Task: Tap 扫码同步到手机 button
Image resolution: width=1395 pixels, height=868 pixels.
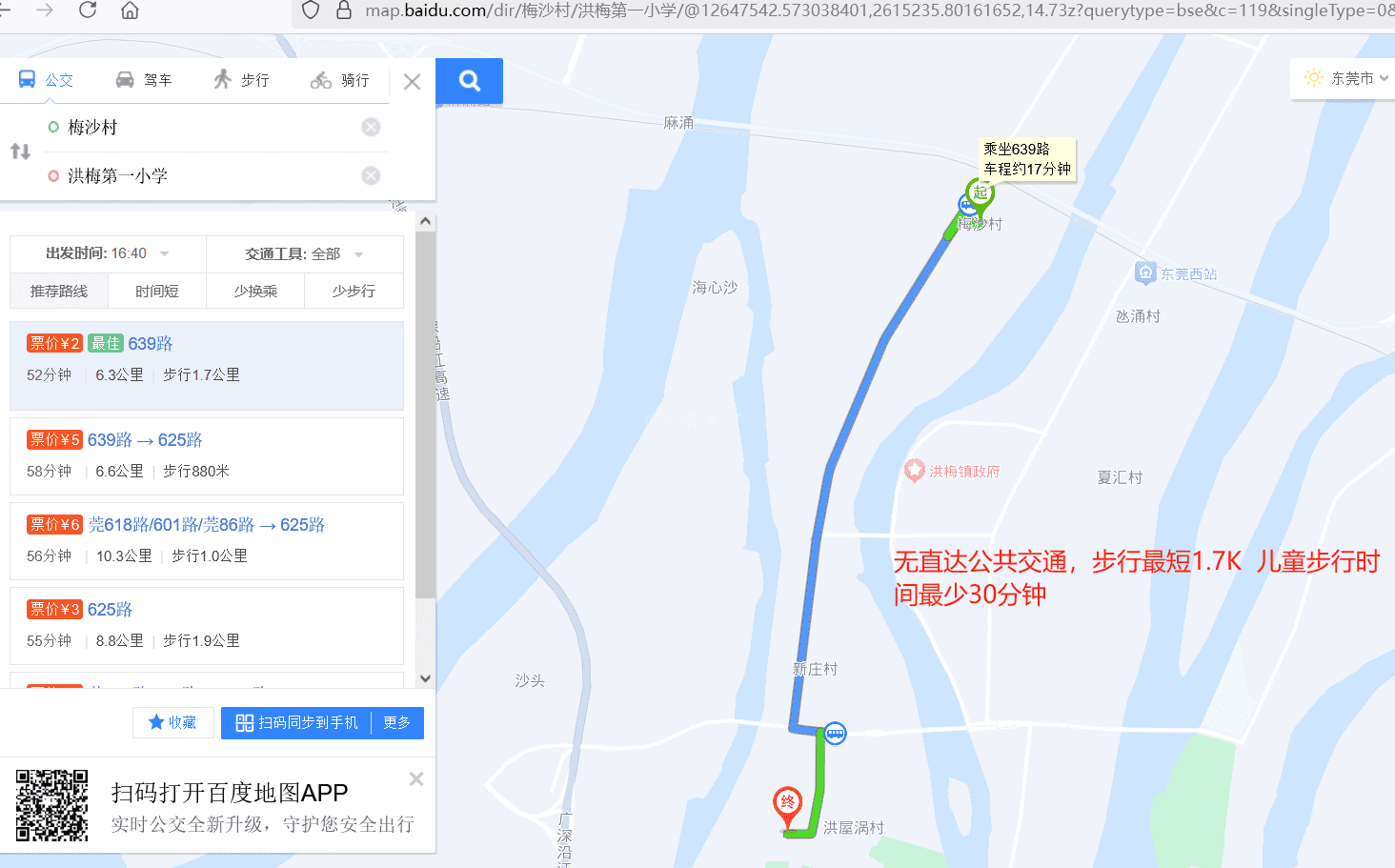Action: [297, 722]
